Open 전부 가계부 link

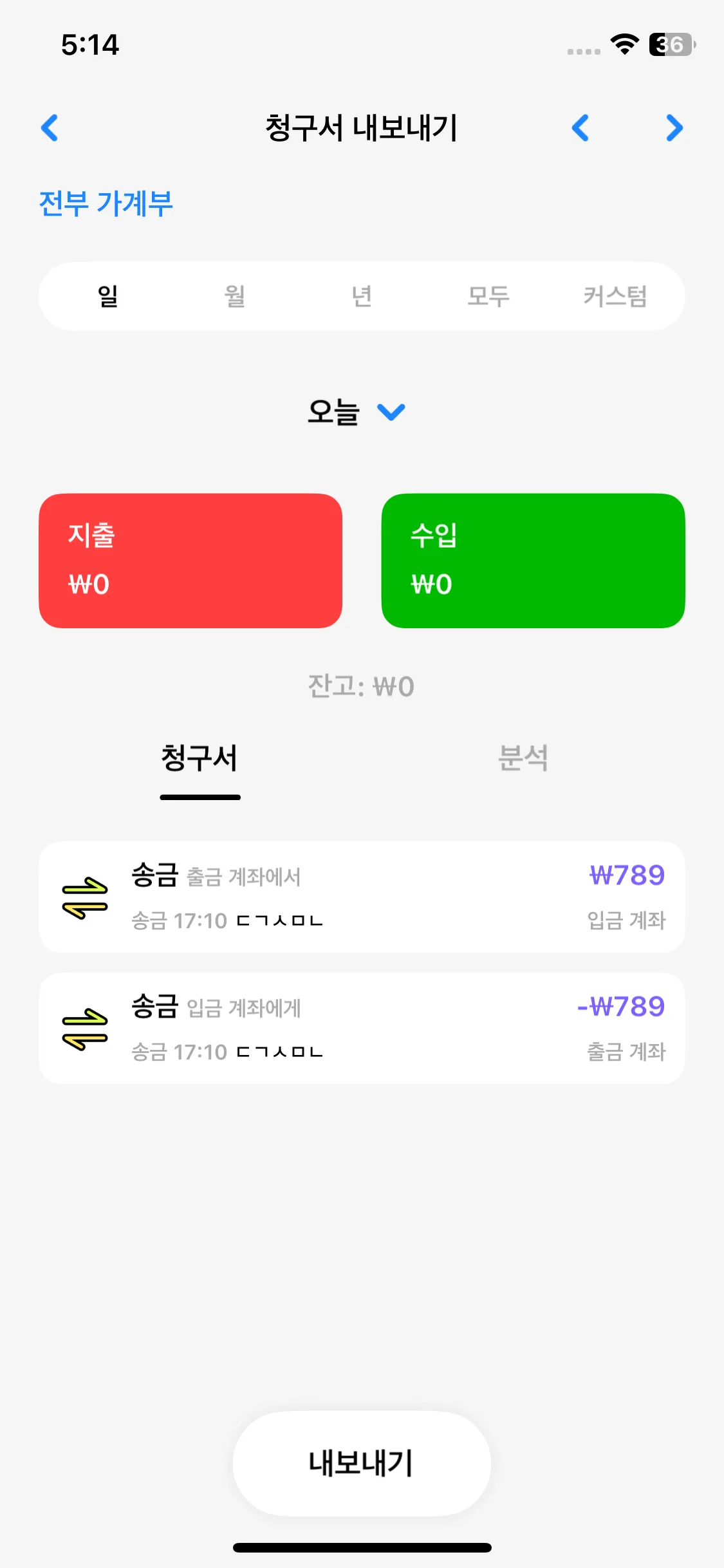click(106, 203)
